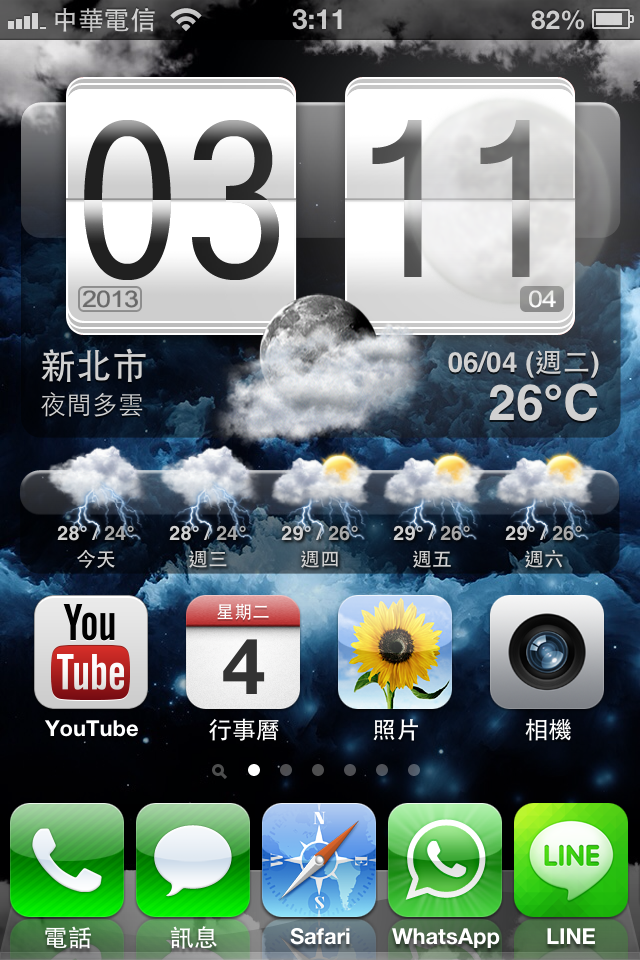This screenshot has width=640, height=960.
Task: Open the YouTube app
Action: click(x=91, y=652)
